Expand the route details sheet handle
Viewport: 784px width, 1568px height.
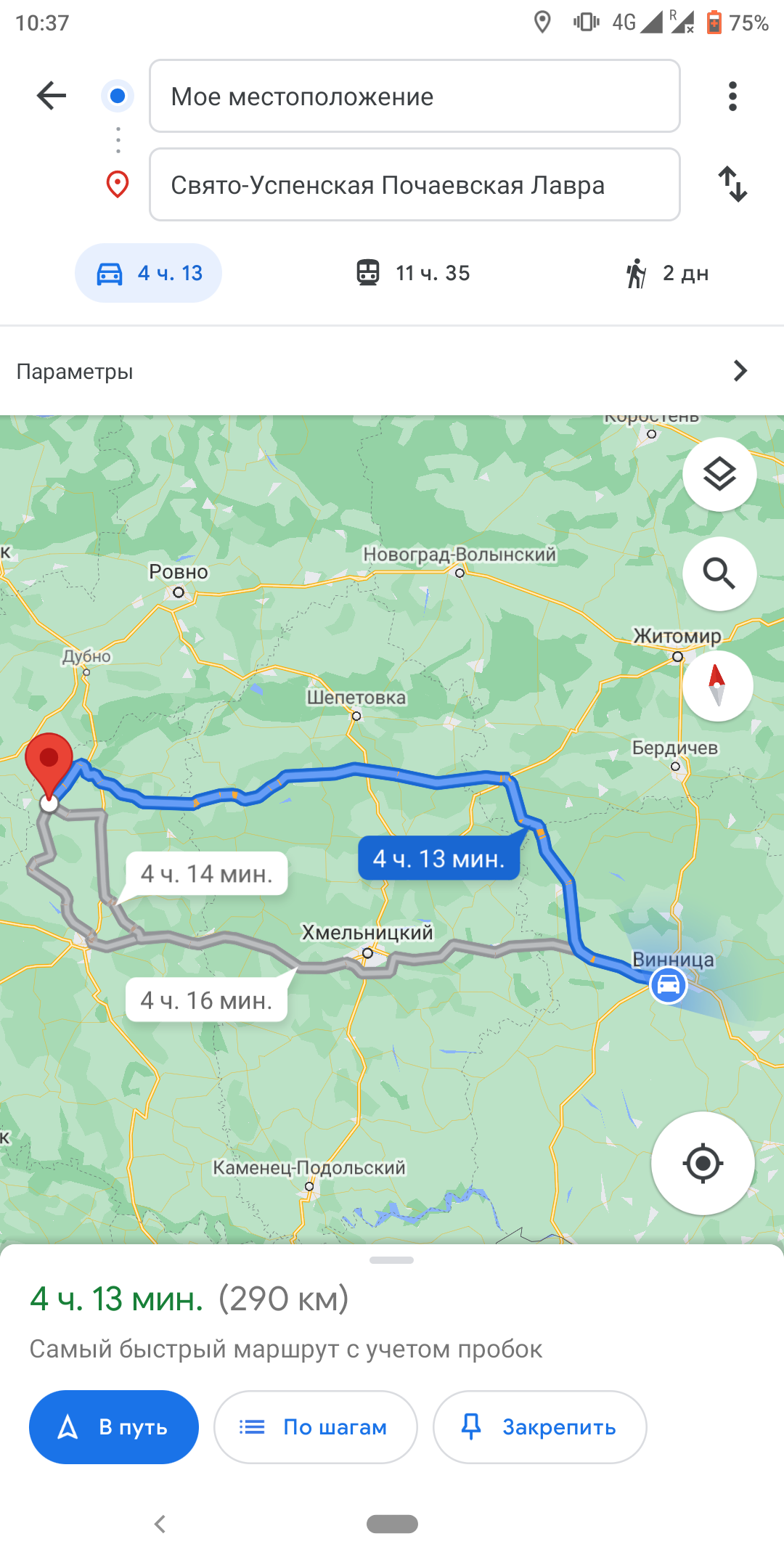pyautogui.click(x=392, y=1260)
